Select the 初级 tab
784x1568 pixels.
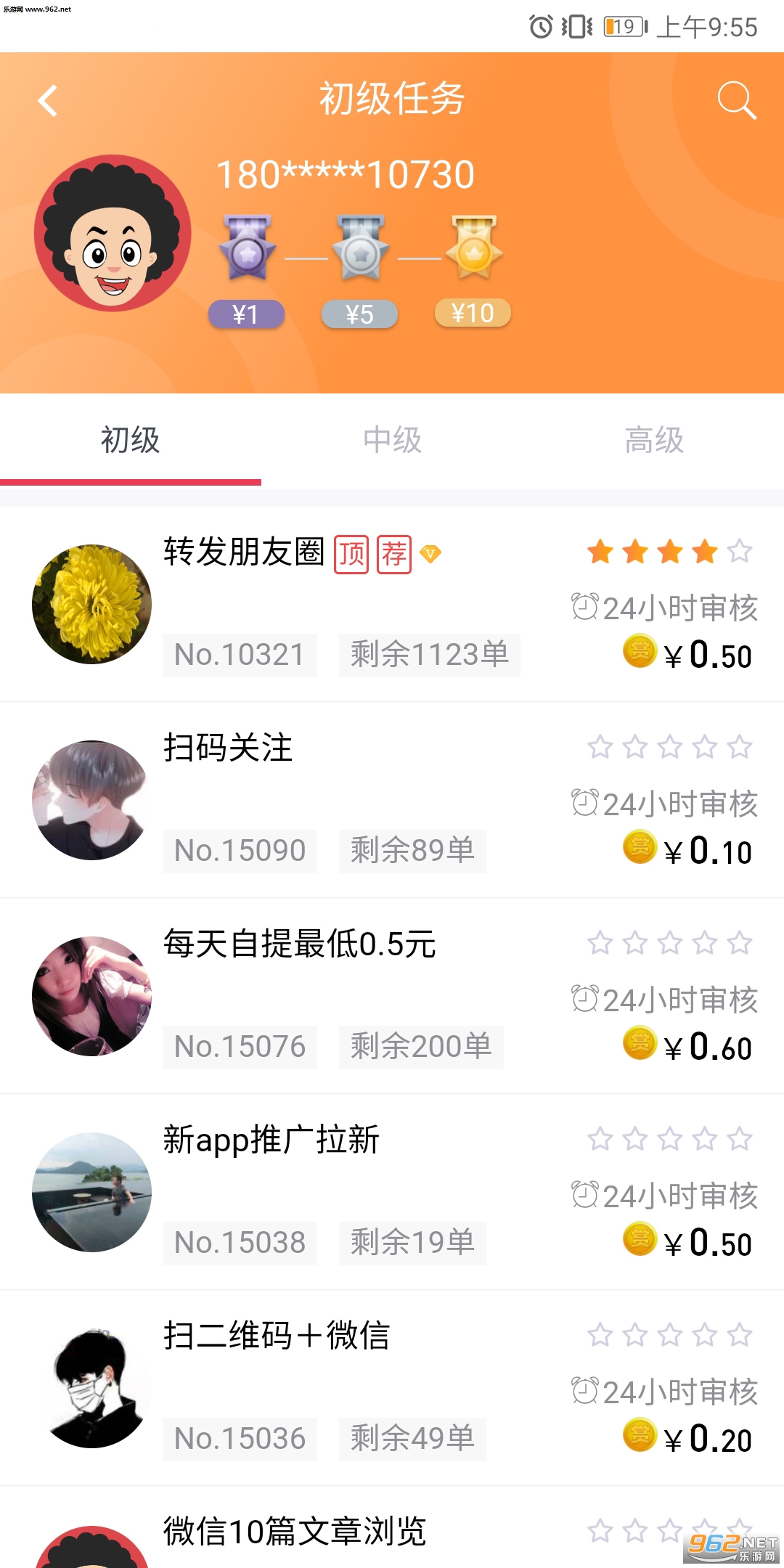(131, 440)
